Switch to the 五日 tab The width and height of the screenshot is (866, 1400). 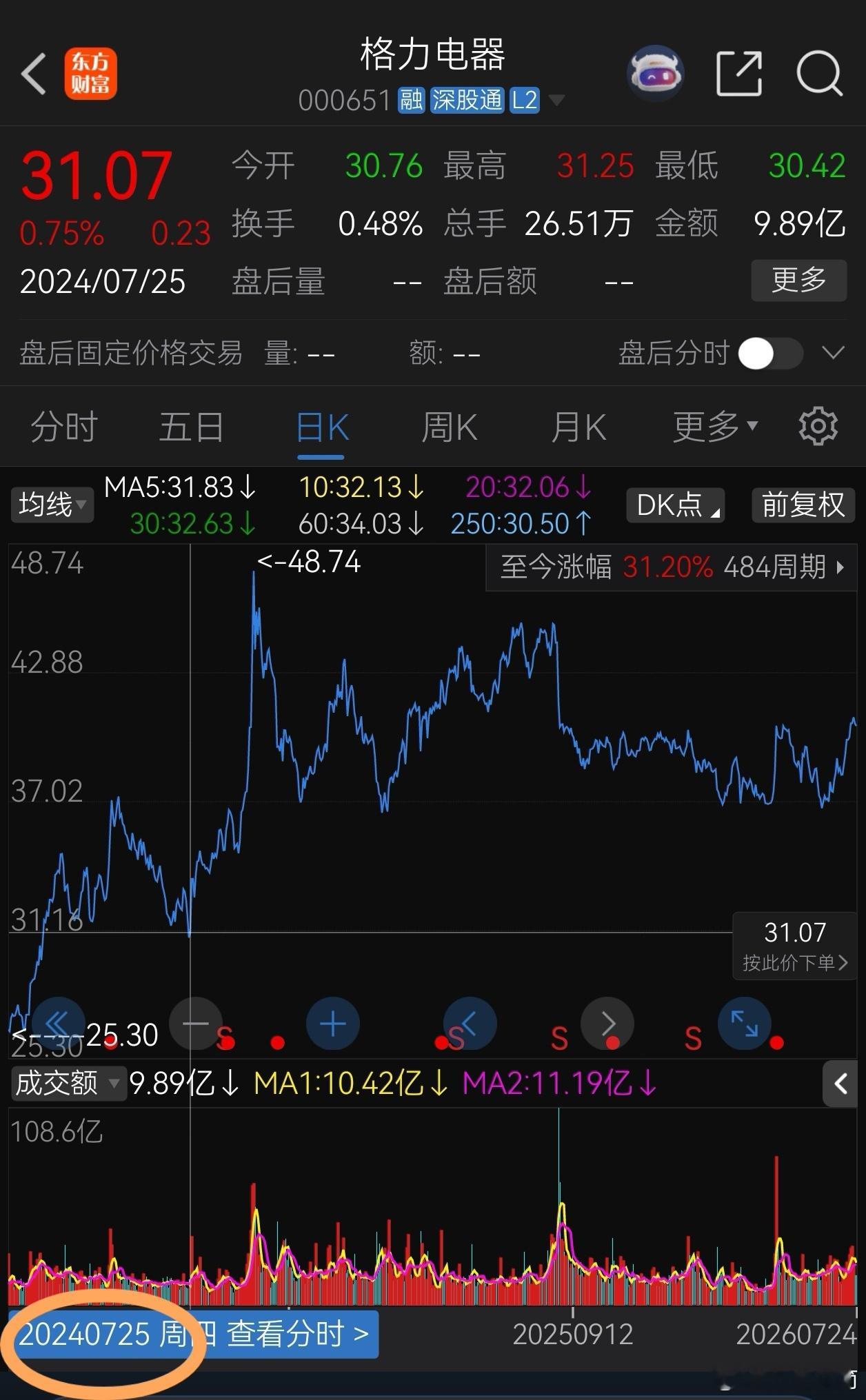(192, 427)
